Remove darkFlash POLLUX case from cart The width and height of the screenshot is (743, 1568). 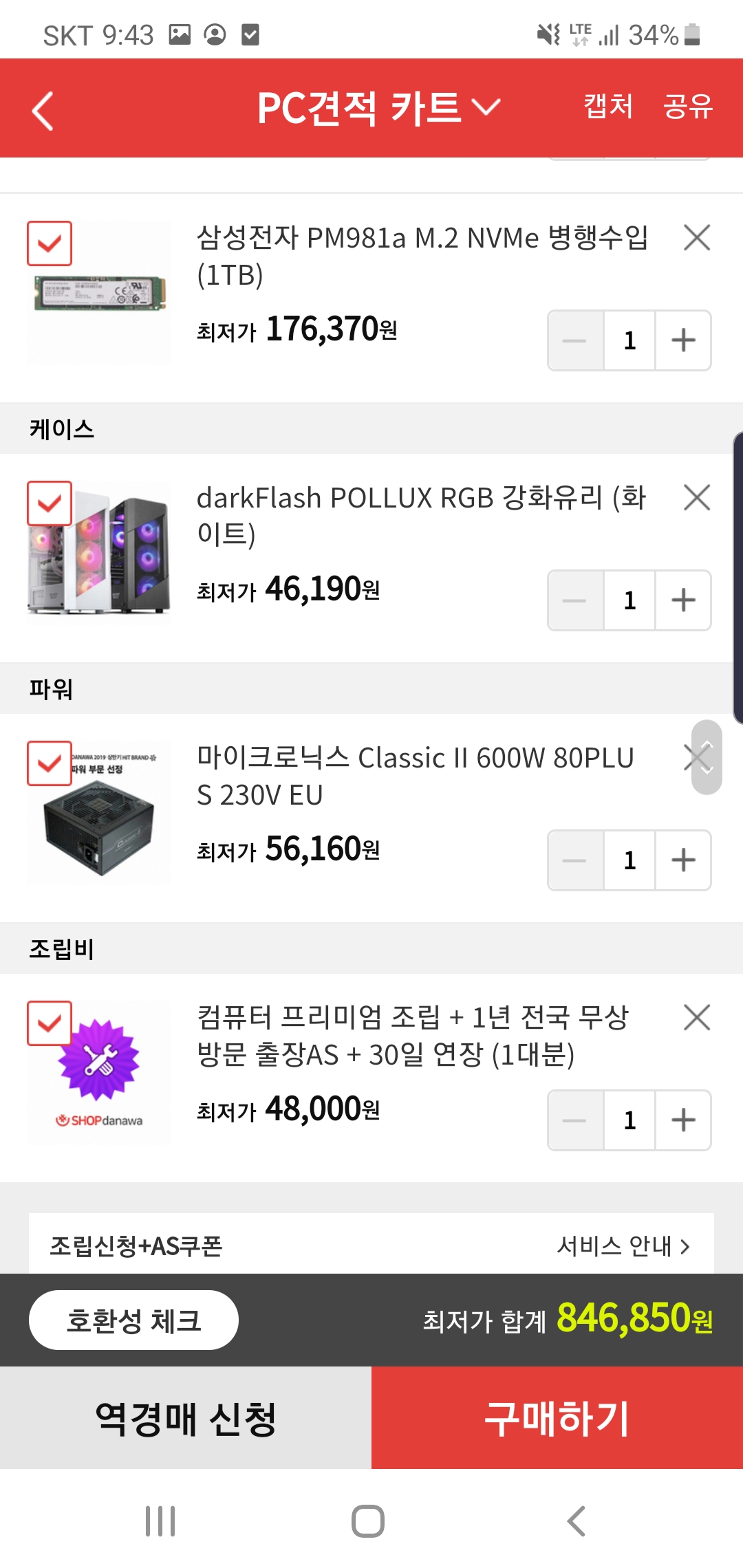[696, 498]
